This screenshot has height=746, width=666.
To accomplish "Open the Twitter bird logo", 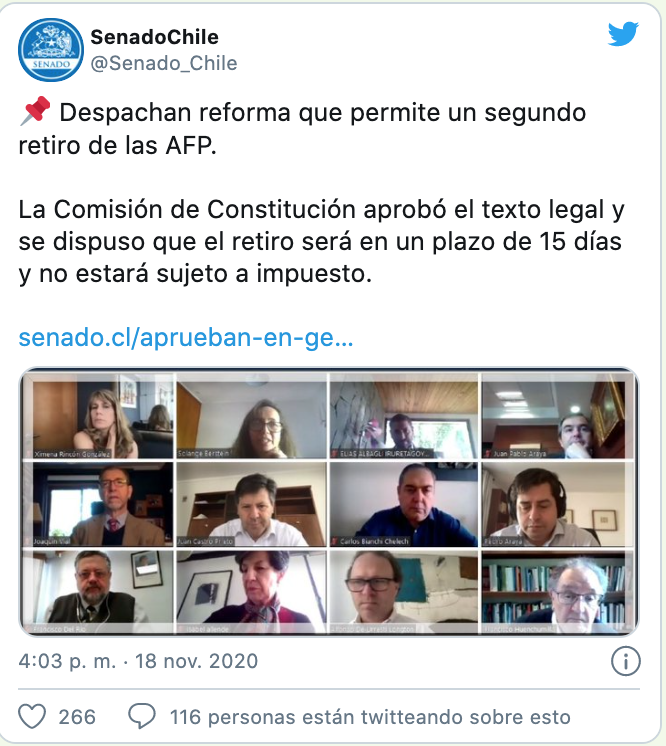I will click(623, 35).
